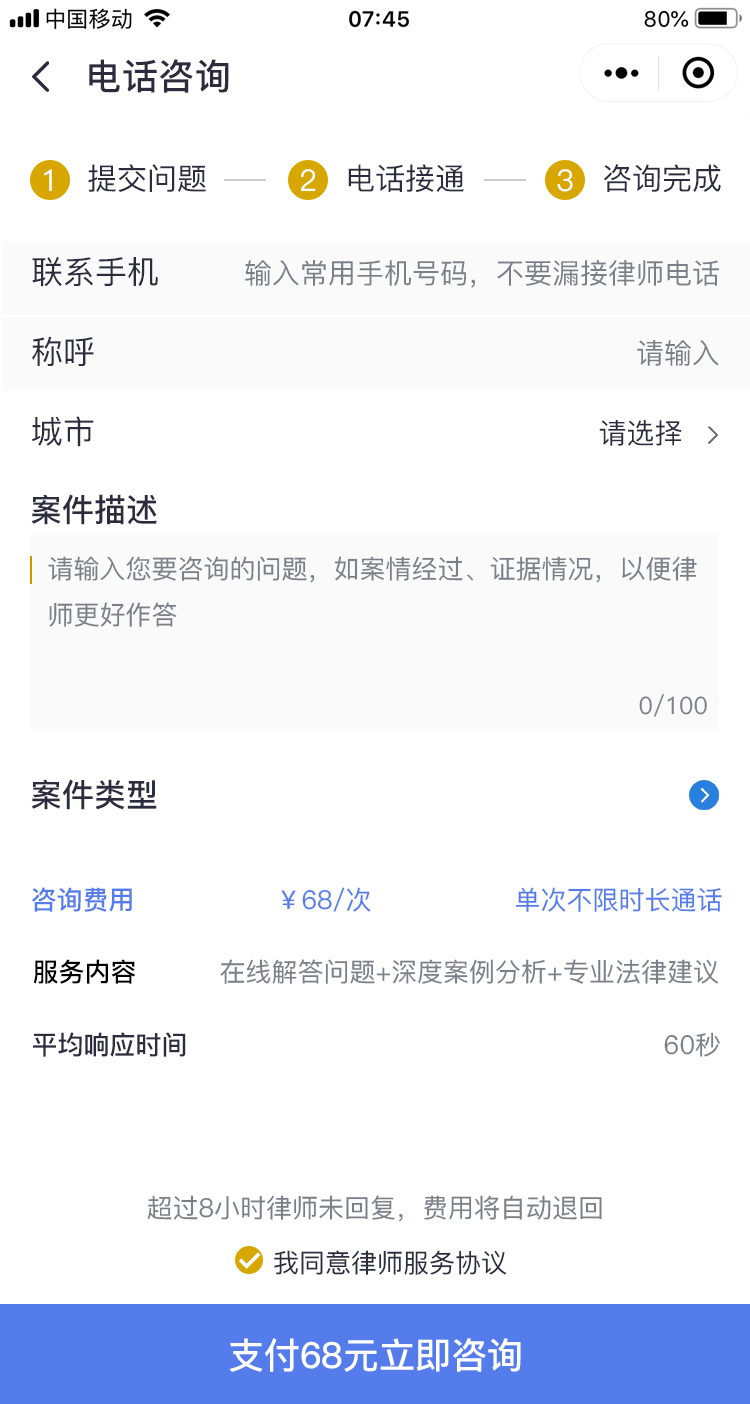The height and width of the screenshot is (1404, 750).
Task: Go back from 电话咨询 page
Action: 41,76
